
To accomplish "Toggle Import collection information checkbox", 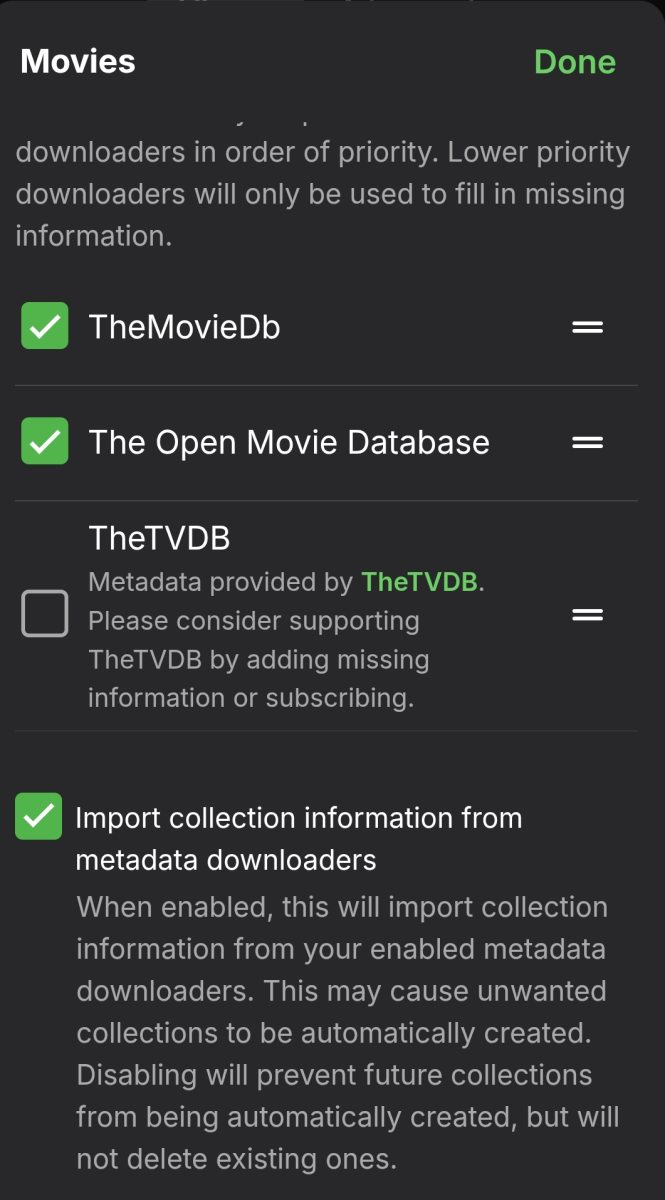I will (x=39, y=817).
